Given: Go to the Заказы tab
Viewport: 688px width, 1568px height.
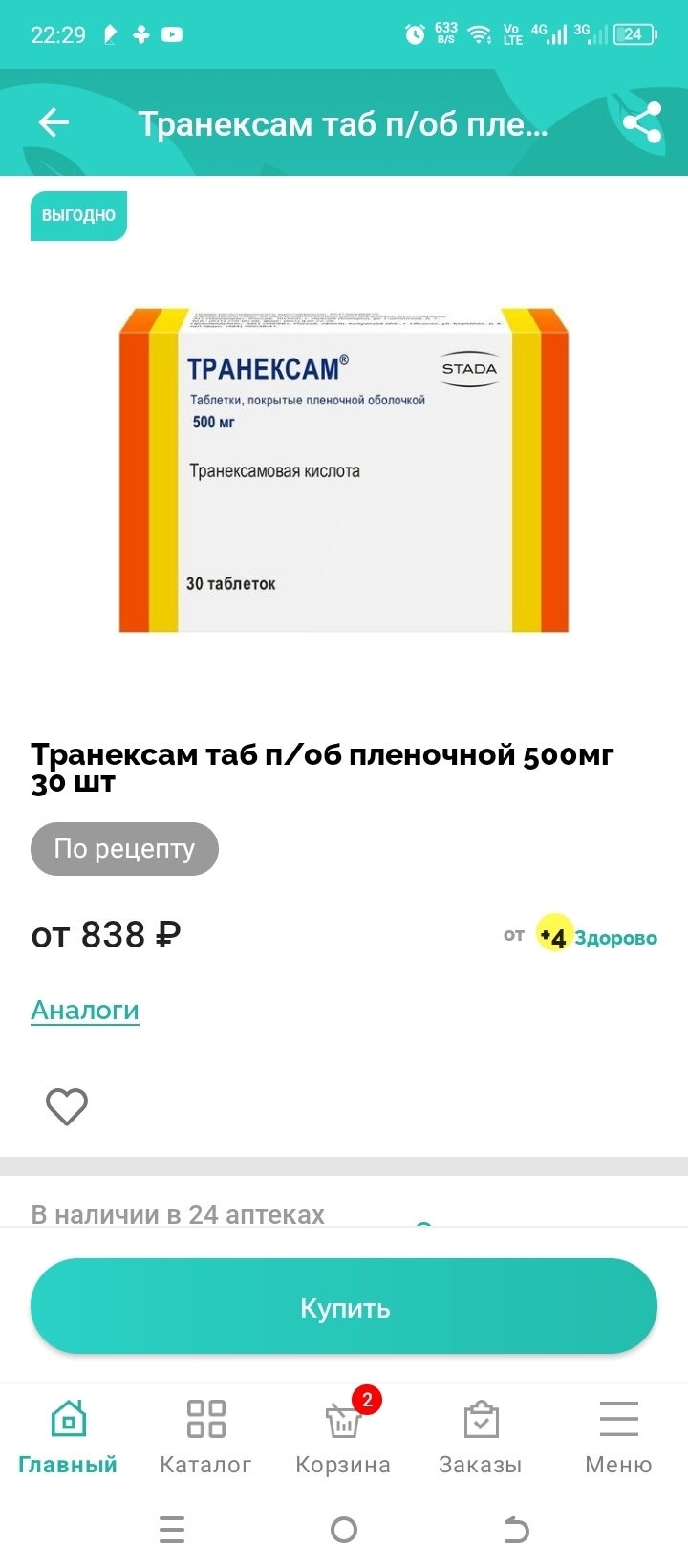Looking at the screenshot, I should click(x=481, y=1436).
